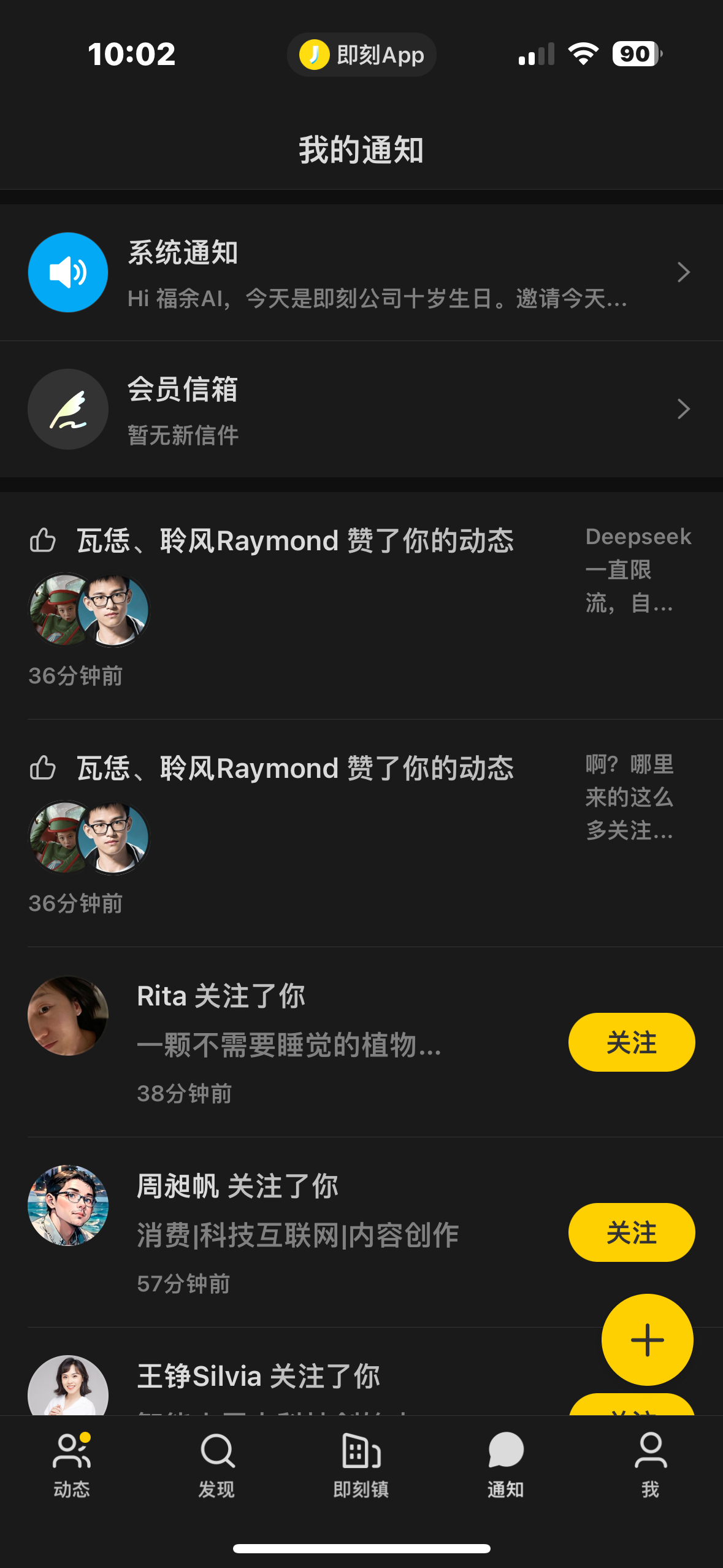
Task: Follow back 周昶帆
Action: pos(631,1232)
